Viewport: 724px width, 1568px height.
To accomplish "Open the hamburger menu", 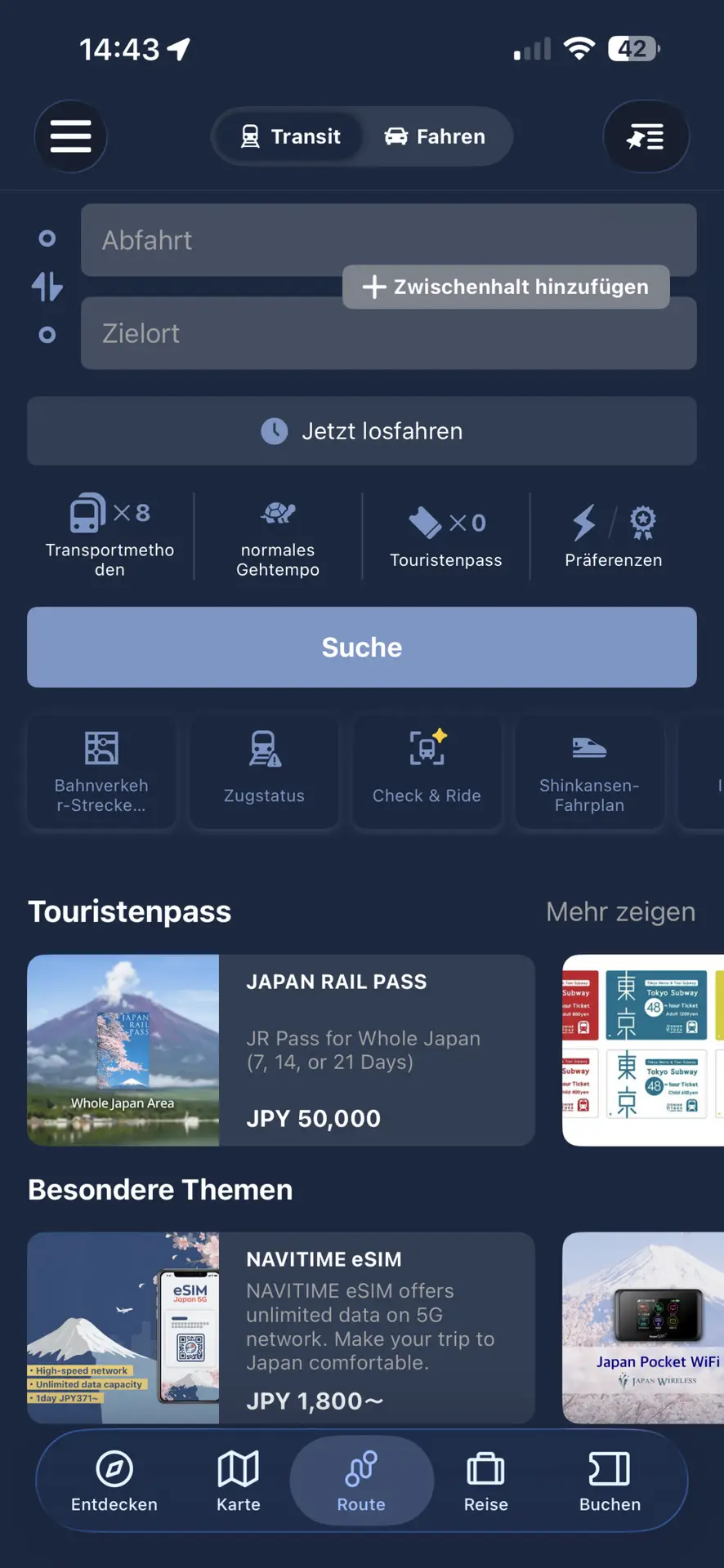I will (x=70, y=136).
